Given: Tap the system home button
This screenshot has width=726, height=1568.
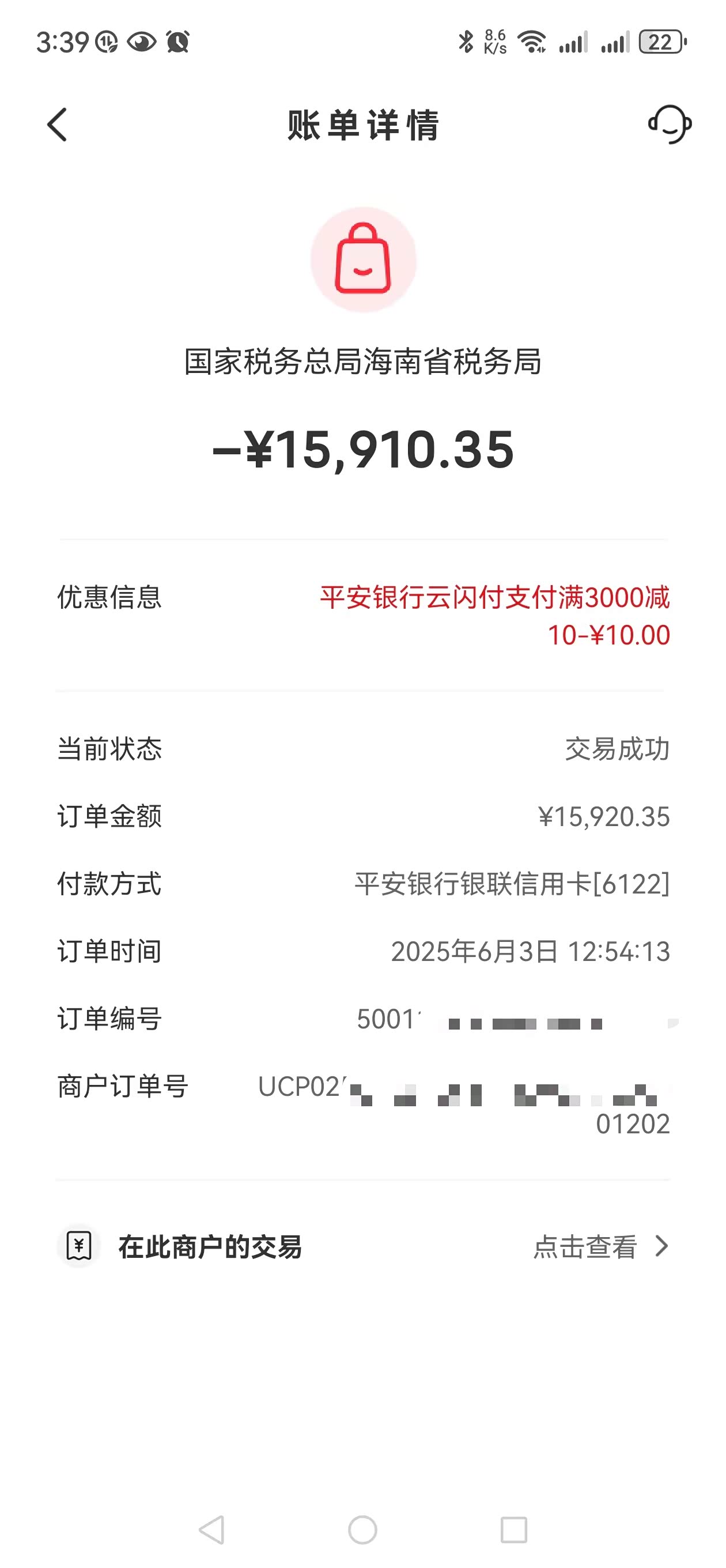Looking at the screenshot, I should pos(362,1529).
